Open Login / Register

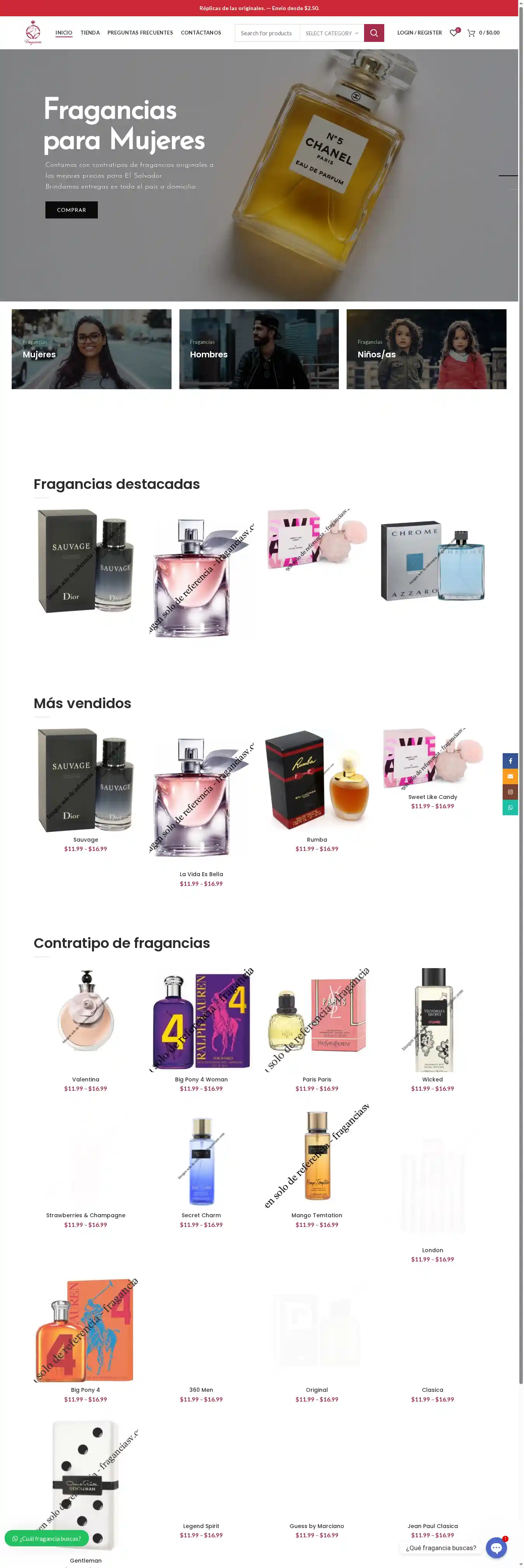pyautogui.click(x=419, y=33)
